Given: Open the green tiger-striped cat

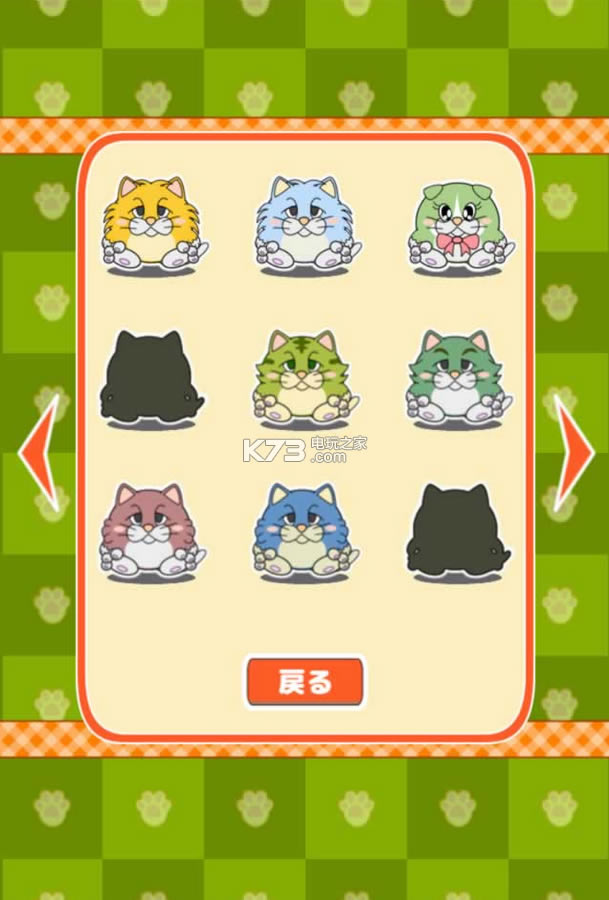Looking at the screenshot, I should point(303,378).
